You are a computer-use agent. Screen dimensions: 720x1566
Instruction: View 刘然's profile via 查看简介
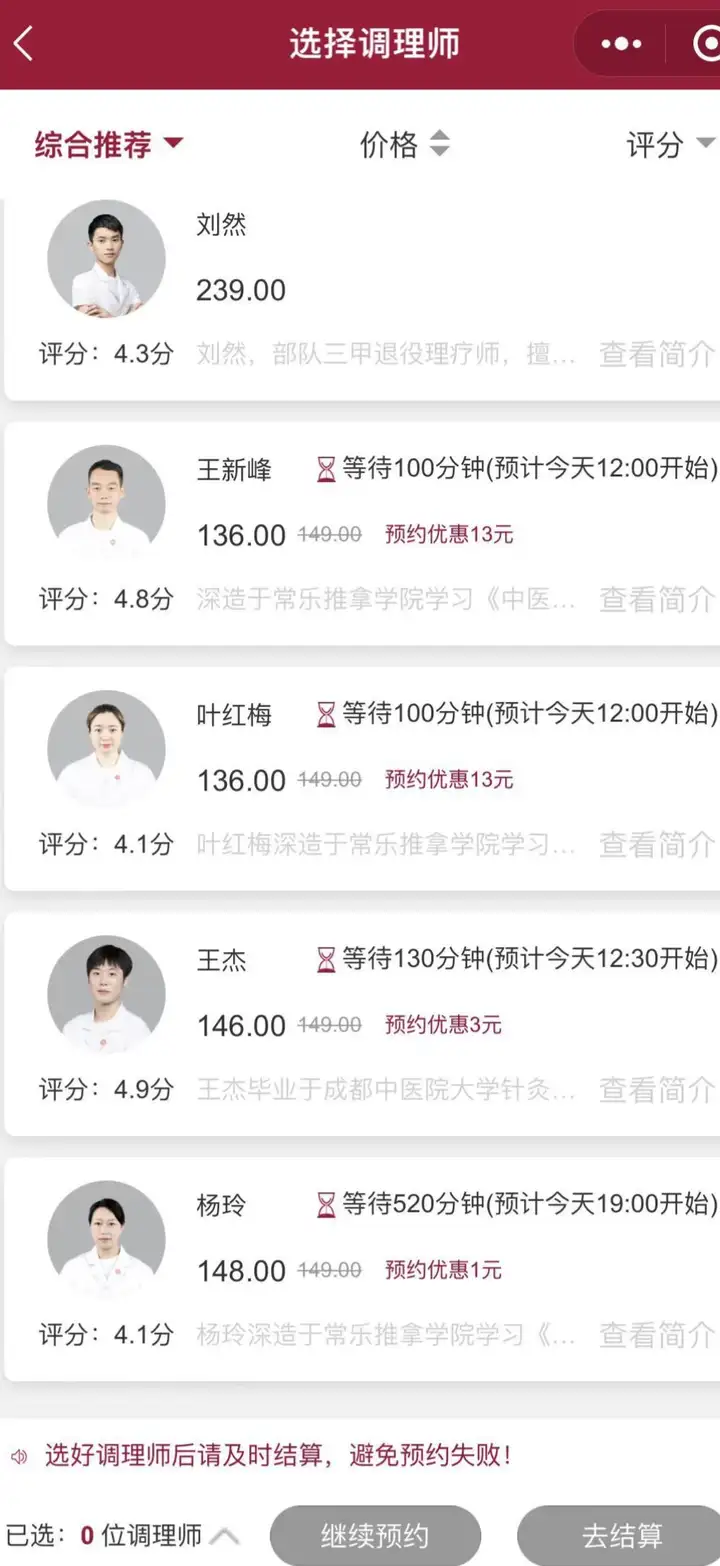657,353
